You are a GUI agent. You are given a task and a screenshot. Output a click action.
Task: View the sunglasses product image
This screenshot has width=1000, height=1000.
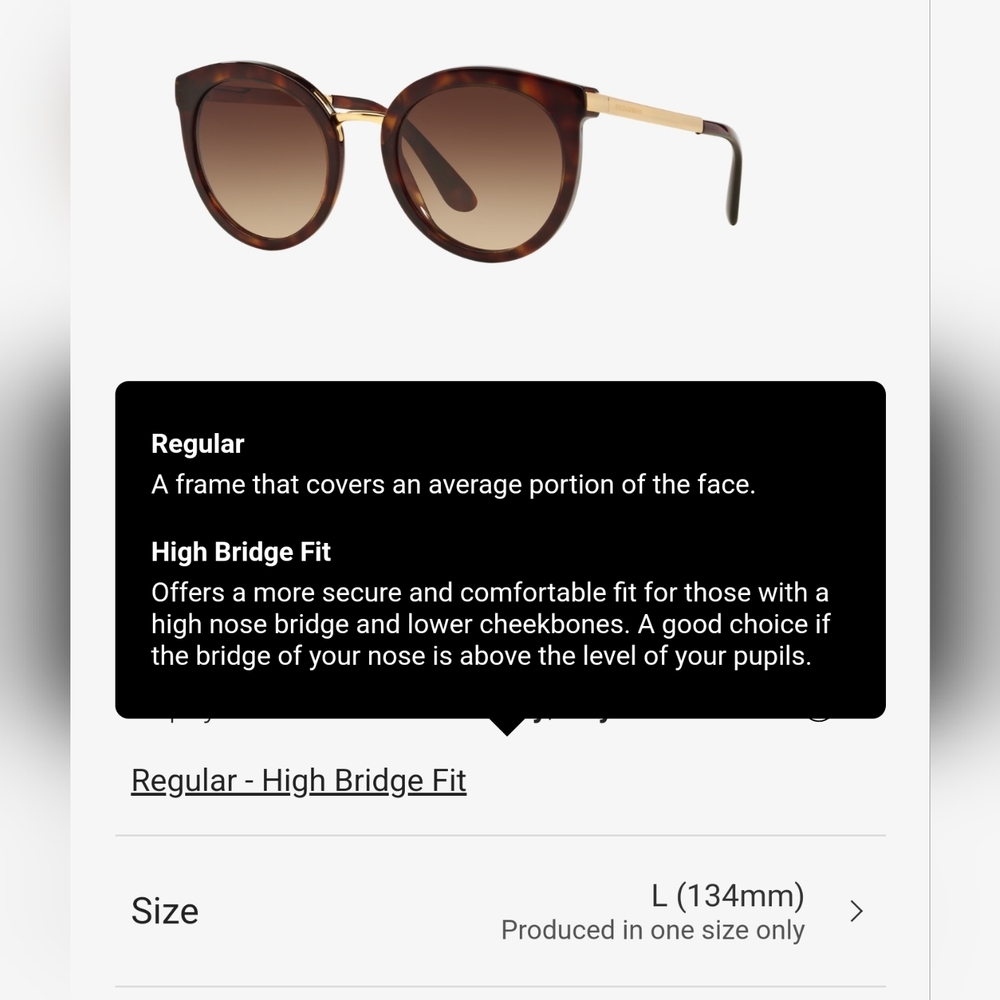(x=458, y=160)
